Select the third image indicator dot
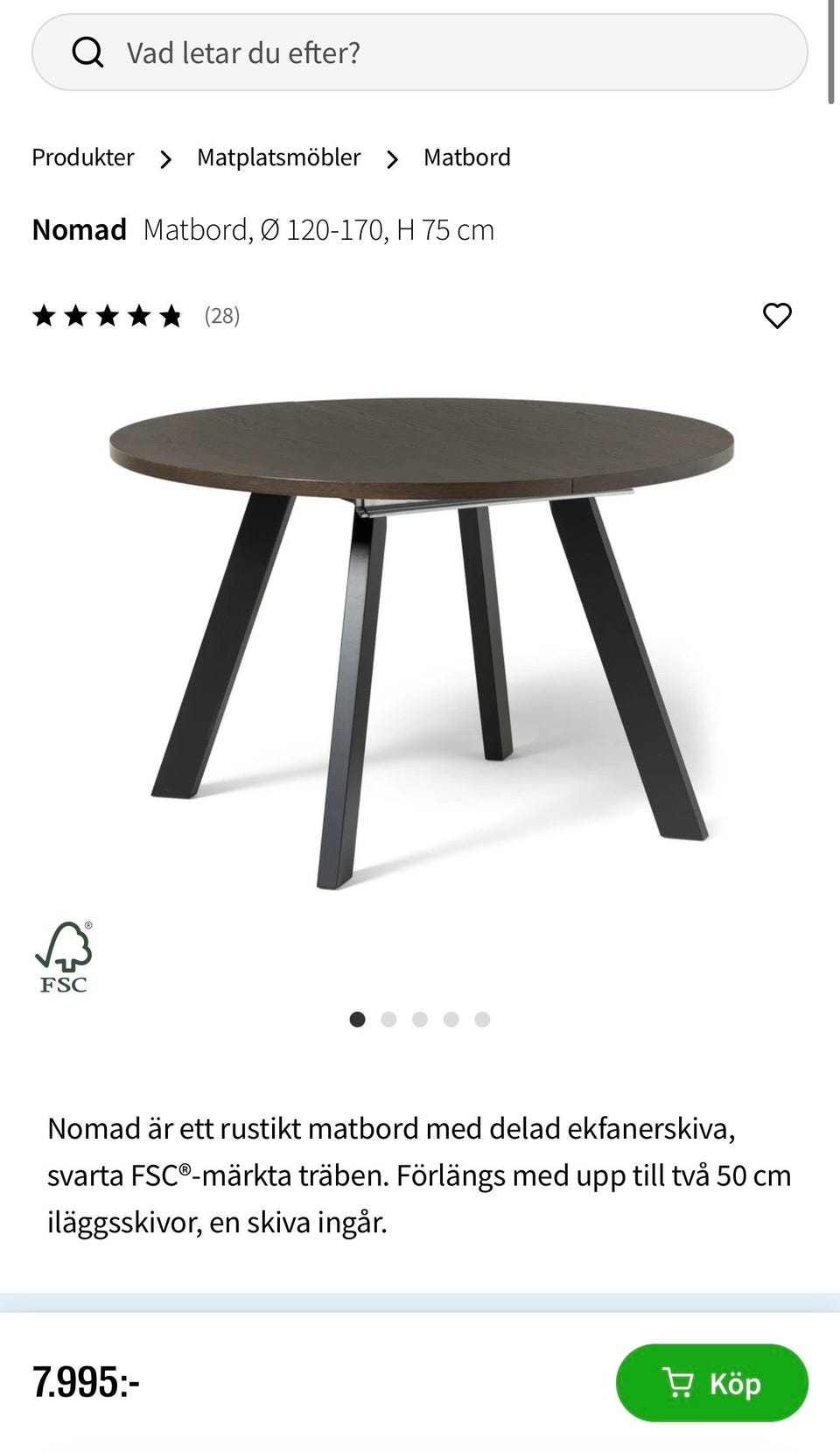Viewport: 840px width, 1452px height. pyautogui.click(x=420, y=1019)
